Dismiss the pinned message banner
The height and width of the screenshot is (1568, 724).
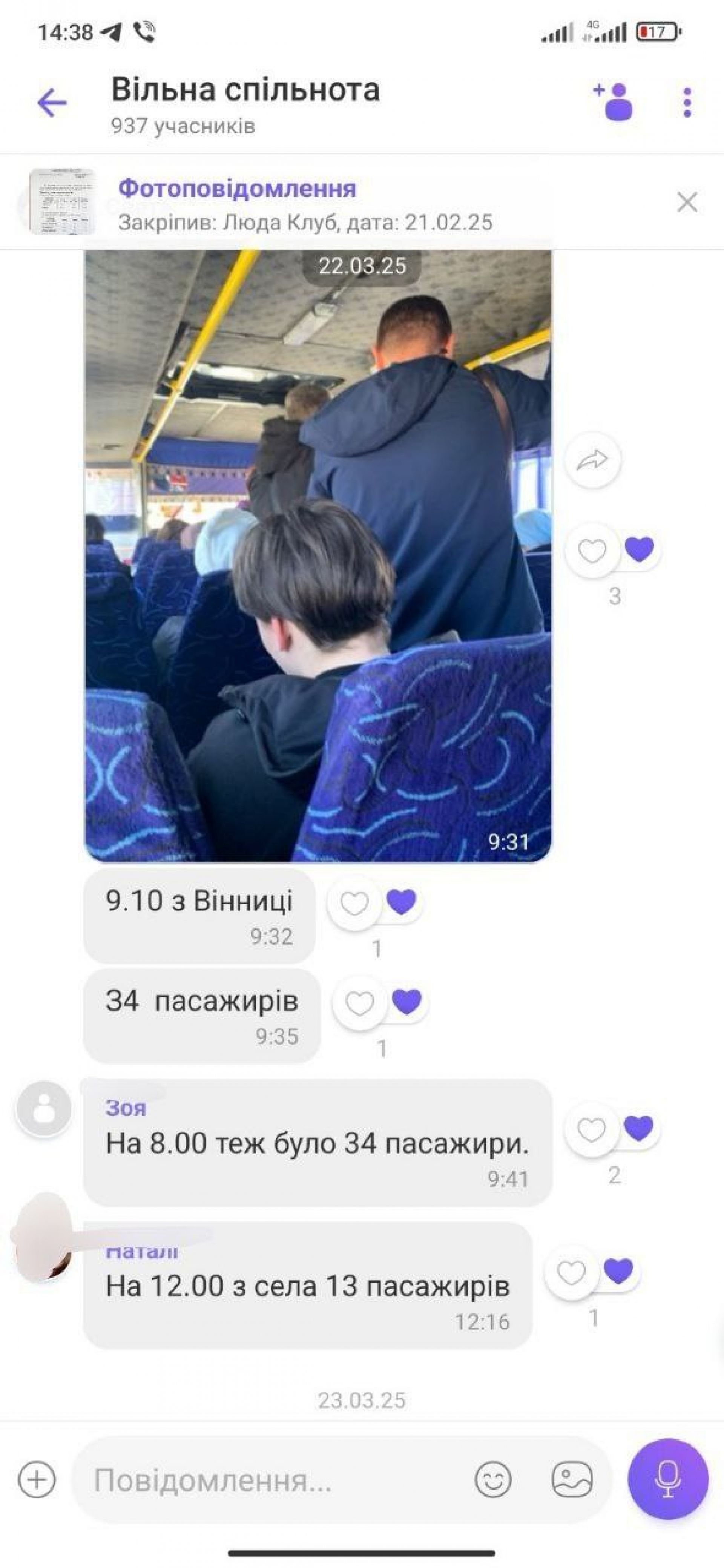click(x=687, y=202)
